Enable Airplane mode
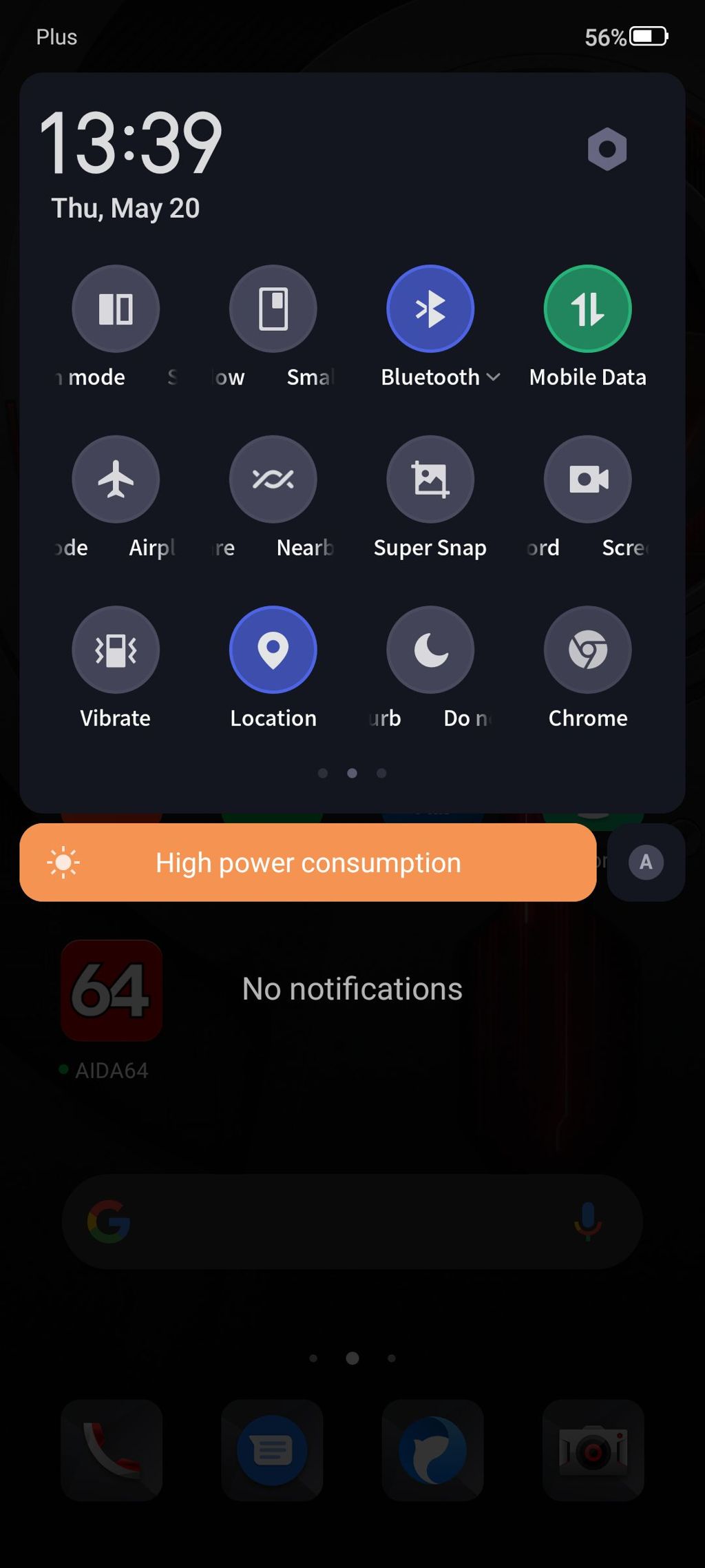Image resolution: width=705 pixels, height=1568 pixels. tap(116, 479)
